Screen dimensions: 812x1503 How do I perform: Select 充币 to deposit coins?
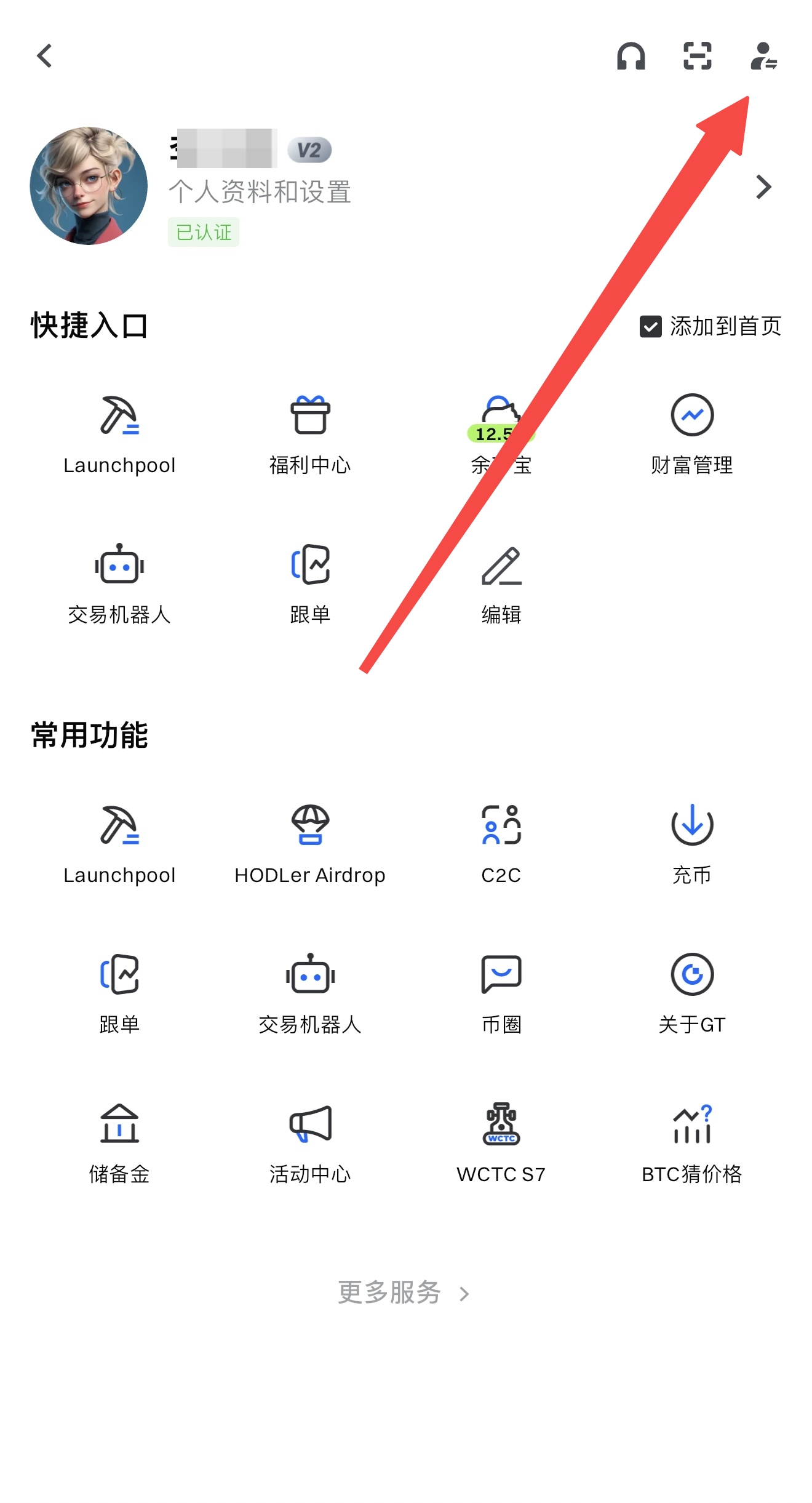[692, 844]
